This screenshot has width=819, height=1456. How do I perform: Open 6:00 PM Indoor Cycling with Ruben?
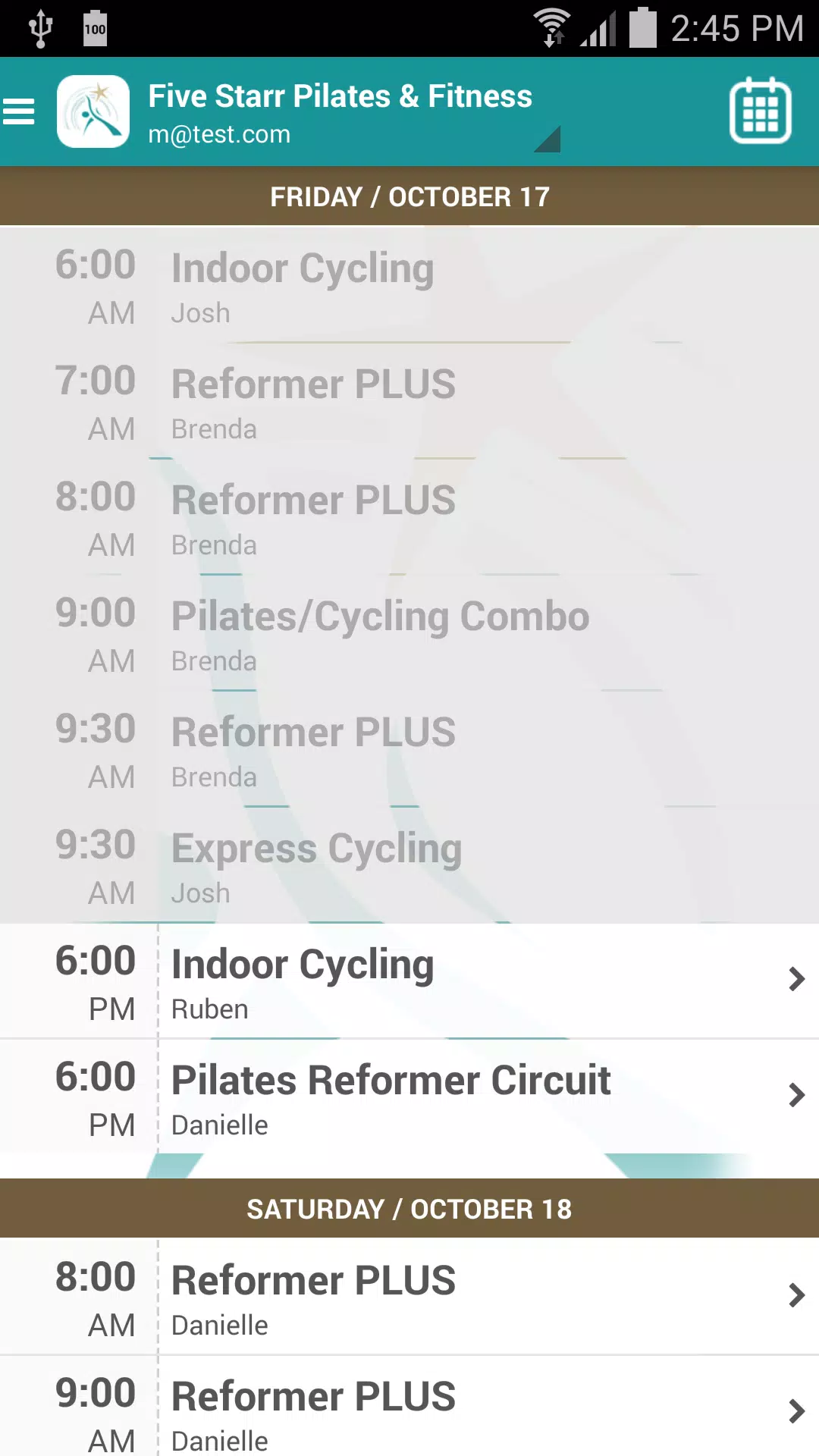tap(409, 981)
